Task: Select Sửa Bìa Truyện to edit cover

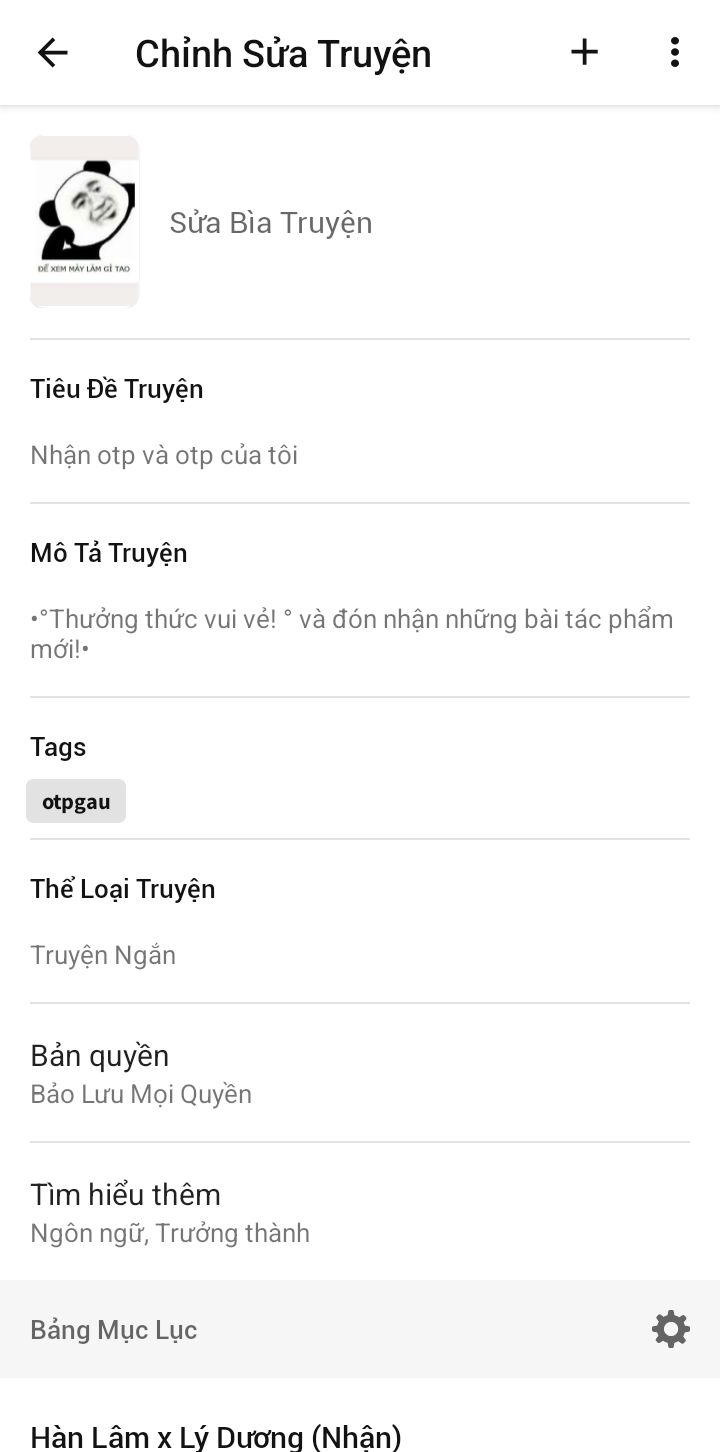Action: [x=271, y=222]
